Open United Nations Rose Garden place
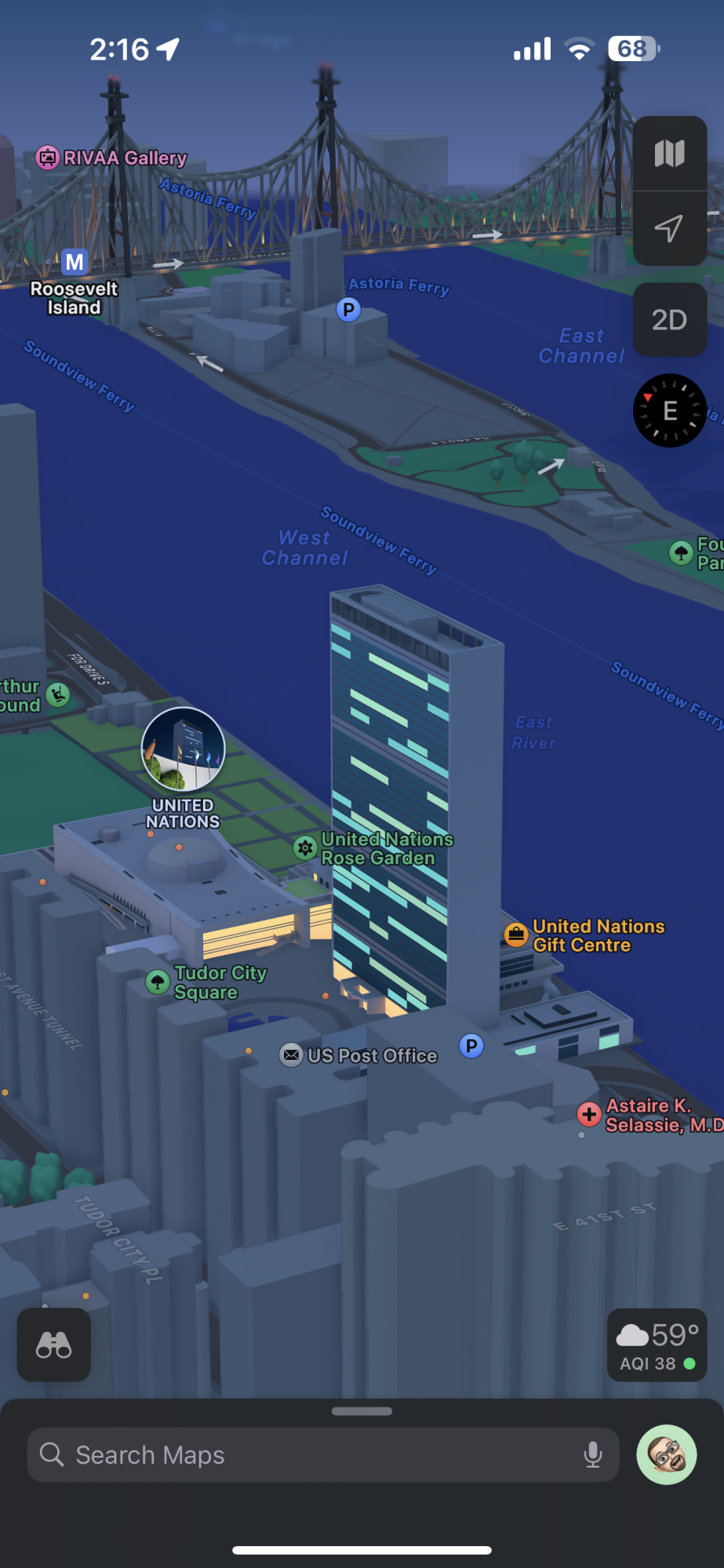724x1568 pixels. [x=305, y=848]
